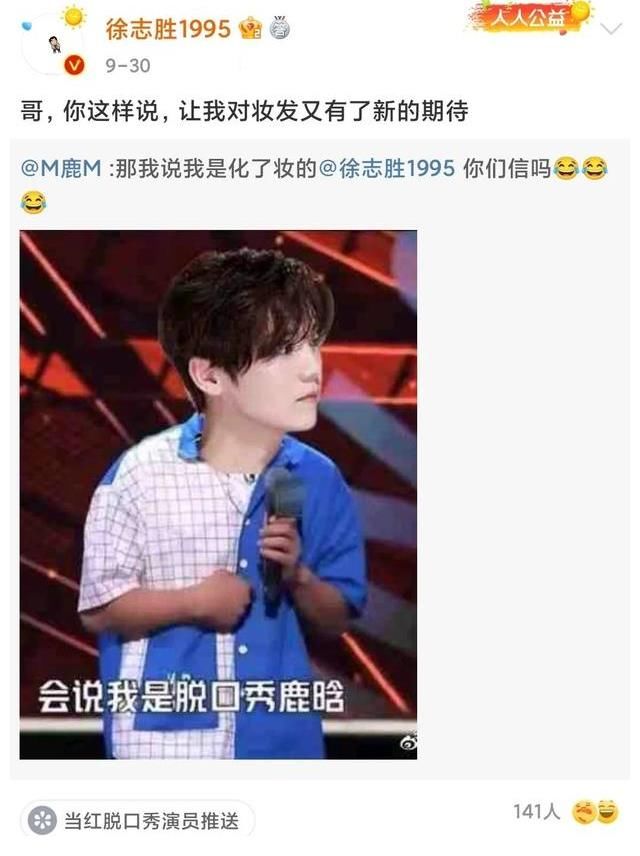Open @徐志胜1995 mention in the quoted post
Viewport: 640px width, 856px height.
click(x=387, y=168)
